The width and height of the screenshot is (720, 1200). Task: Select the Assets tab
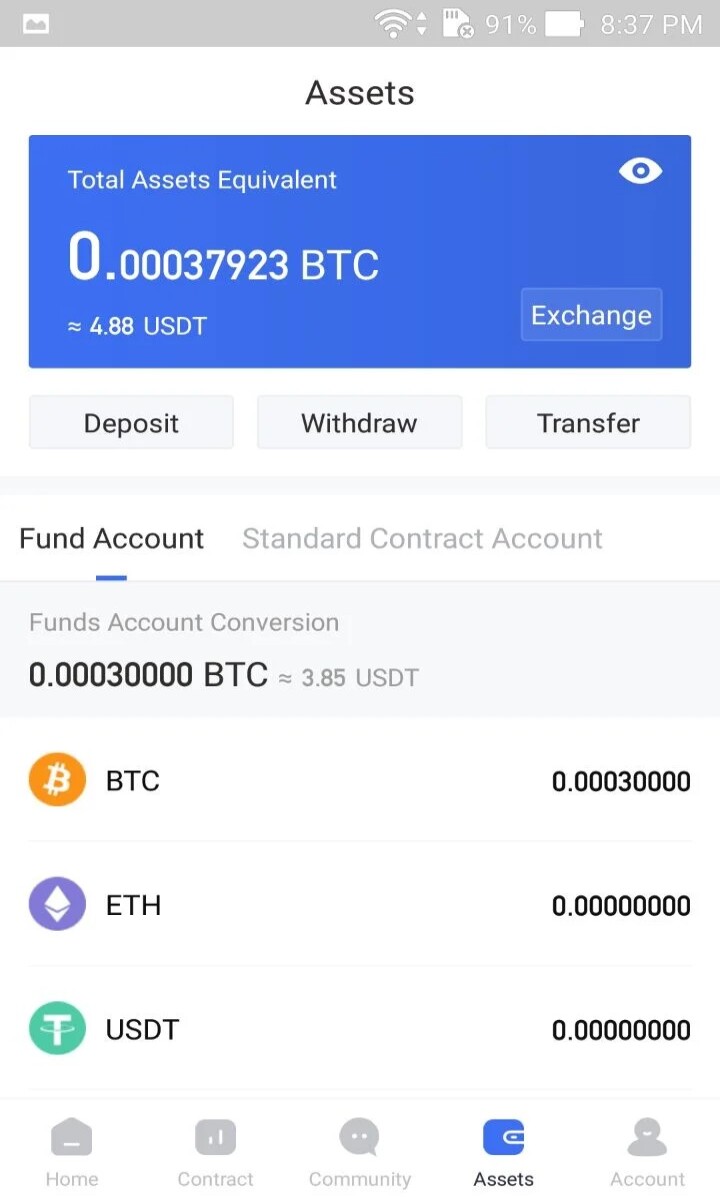pyautogui.click(x=504, y=1152)
